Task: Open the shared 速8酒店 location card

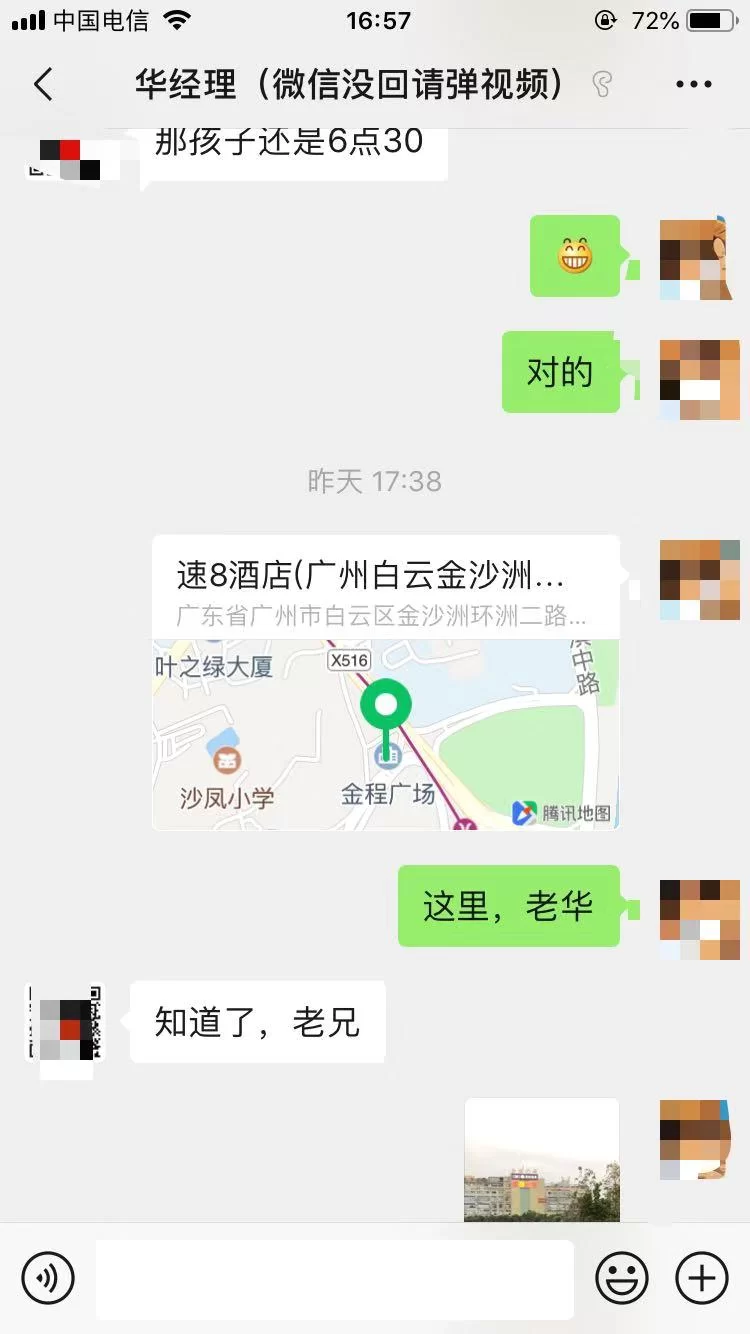Action: (386, 682)
